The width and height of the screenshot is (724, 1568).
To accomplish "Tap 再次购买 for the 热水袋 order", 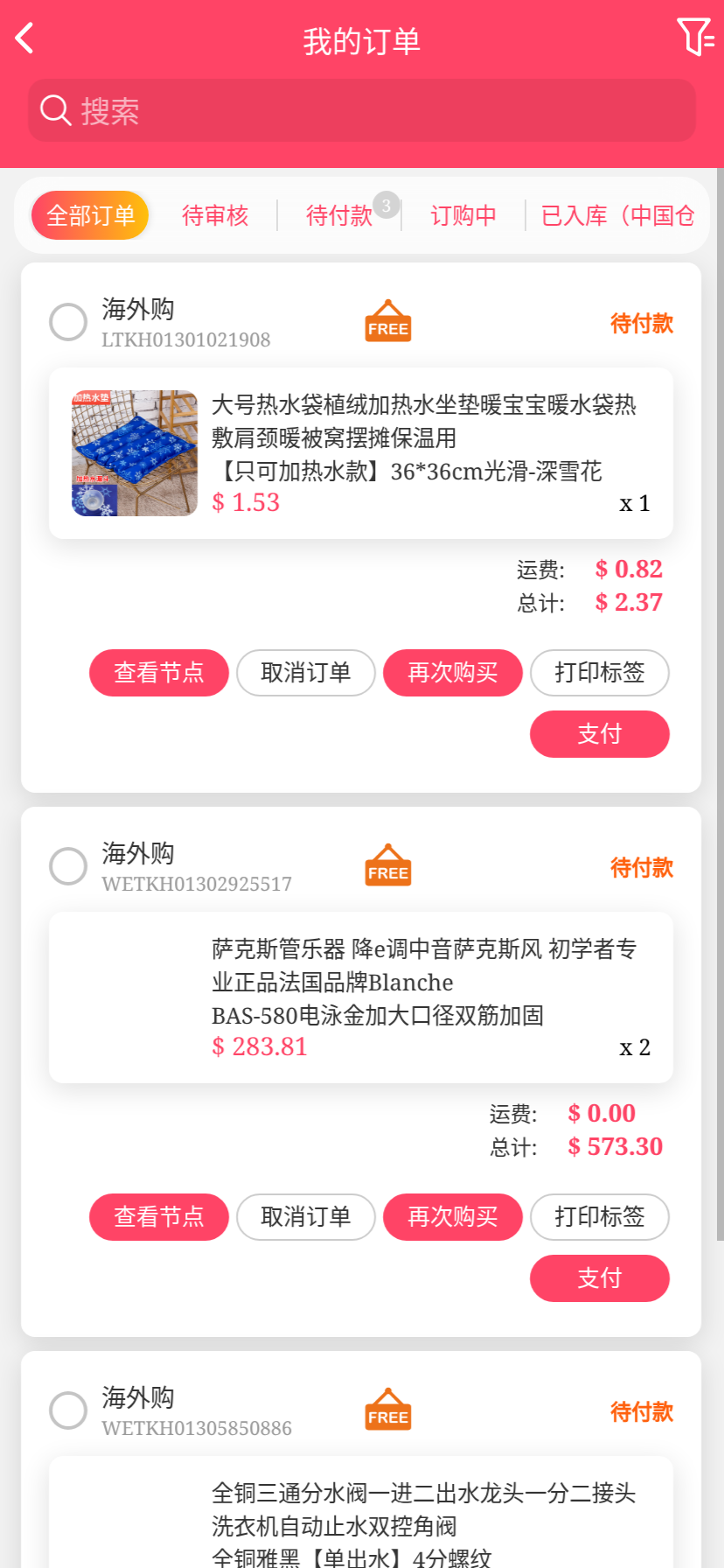I will click(x=453, y=673).
